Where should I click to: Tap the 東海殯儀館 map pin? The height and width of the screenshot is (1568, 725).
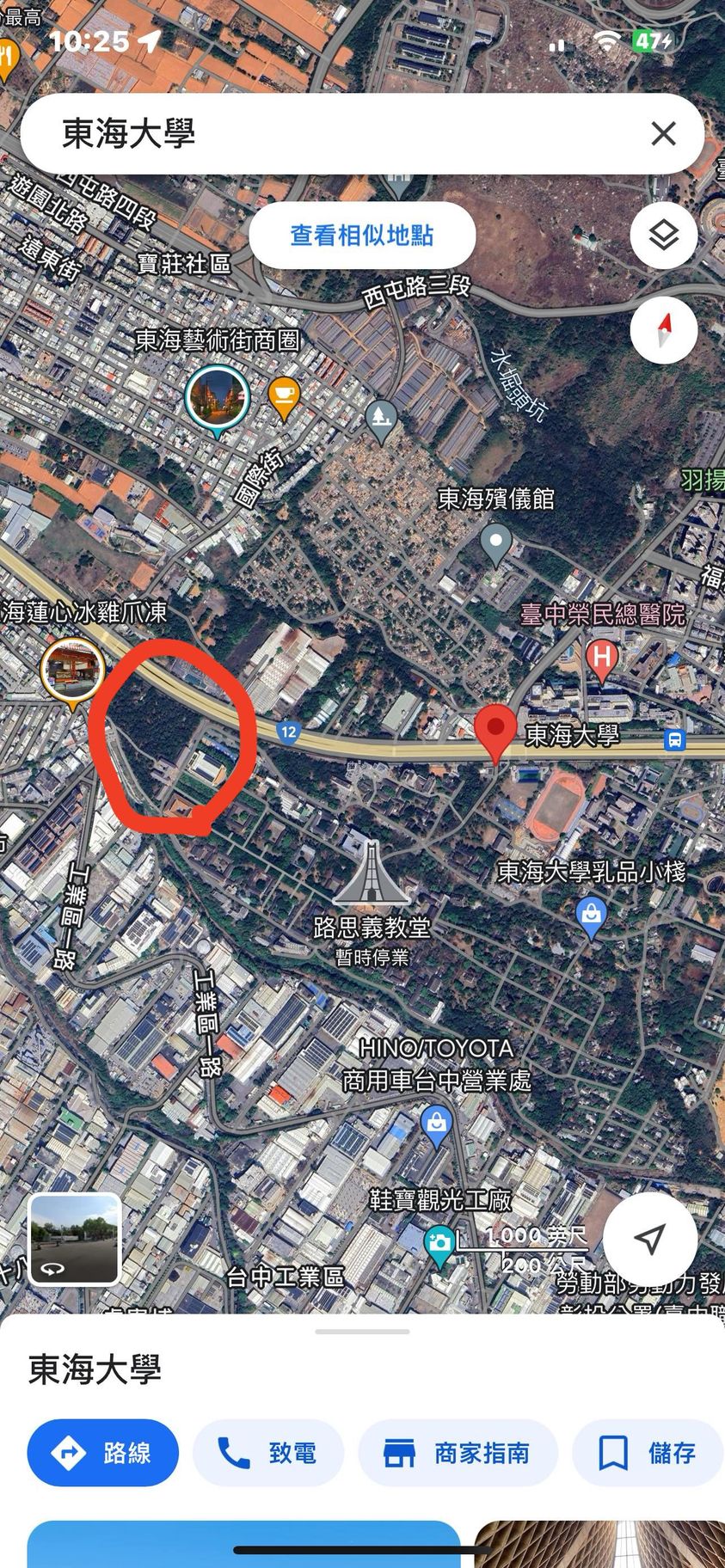[x=495, y=543]
